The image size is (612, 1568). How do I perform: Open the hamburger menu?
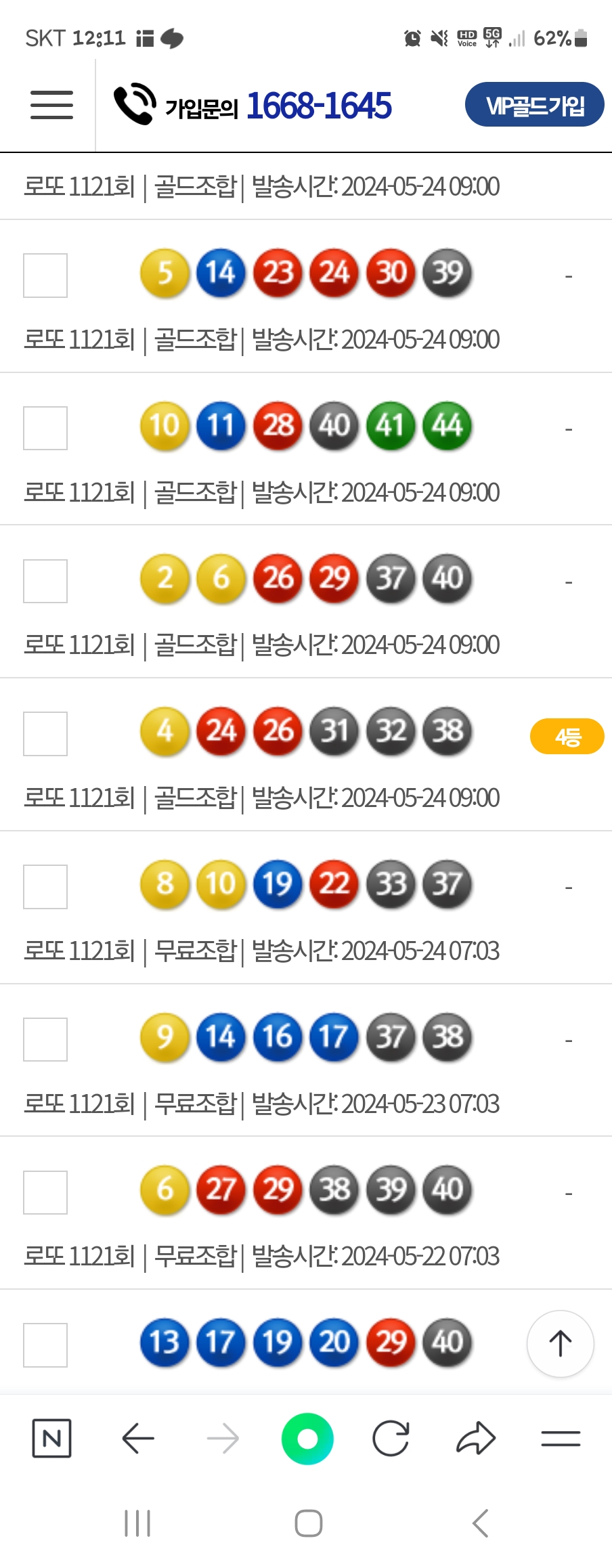[x=51, y=105]
